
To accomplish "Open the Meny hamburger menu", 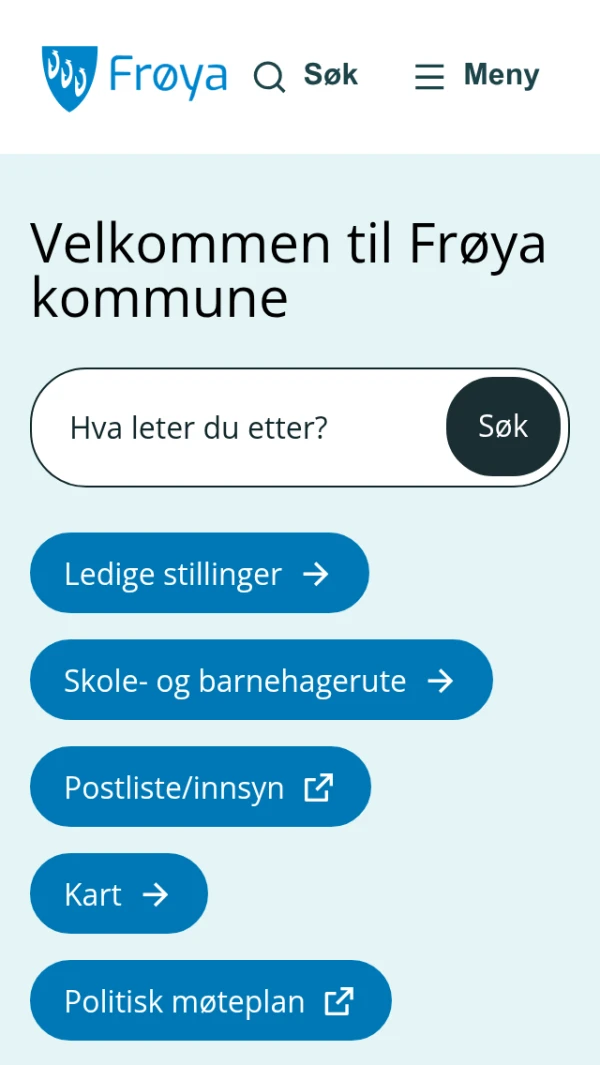I will click(x=477, y=76).
